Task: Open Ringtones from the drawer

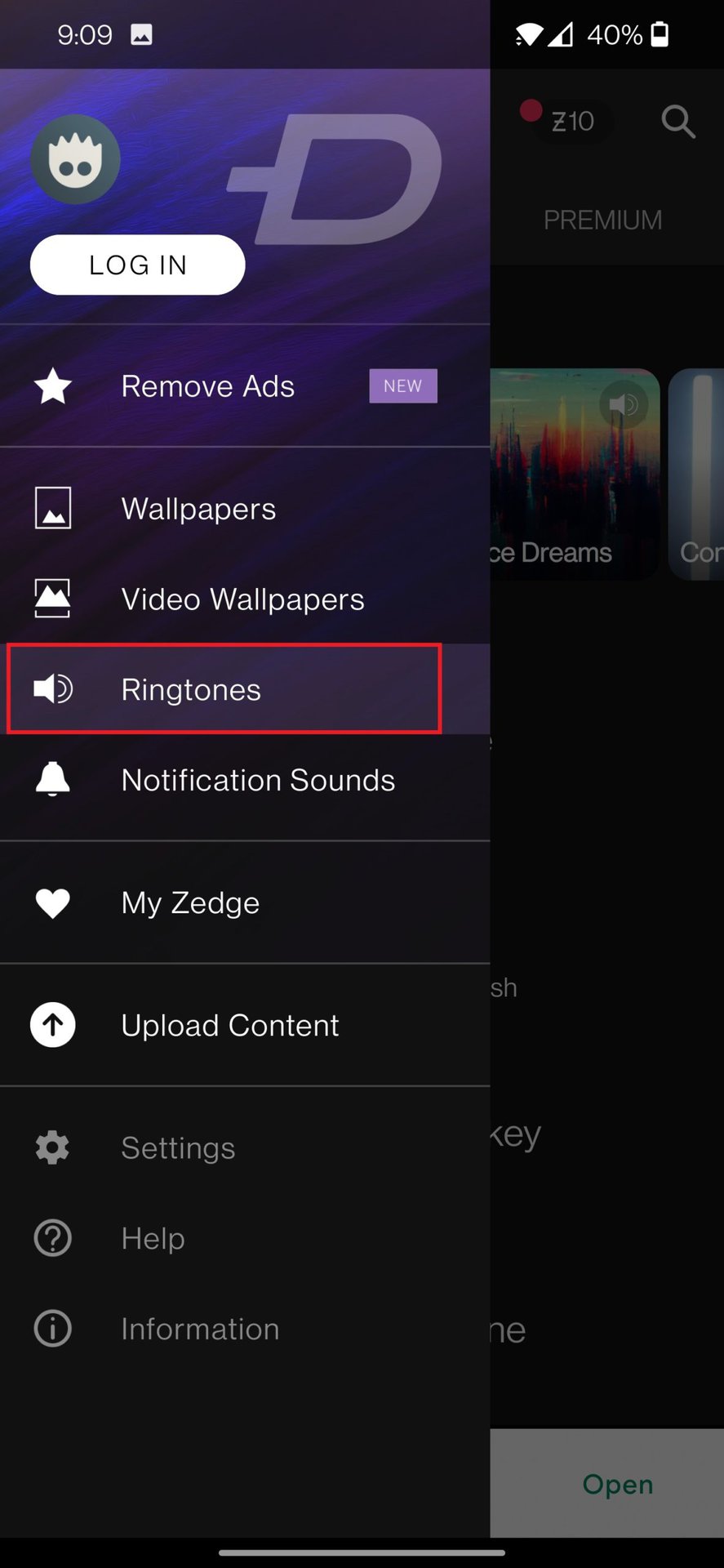Action: click(x=191, y=690)
